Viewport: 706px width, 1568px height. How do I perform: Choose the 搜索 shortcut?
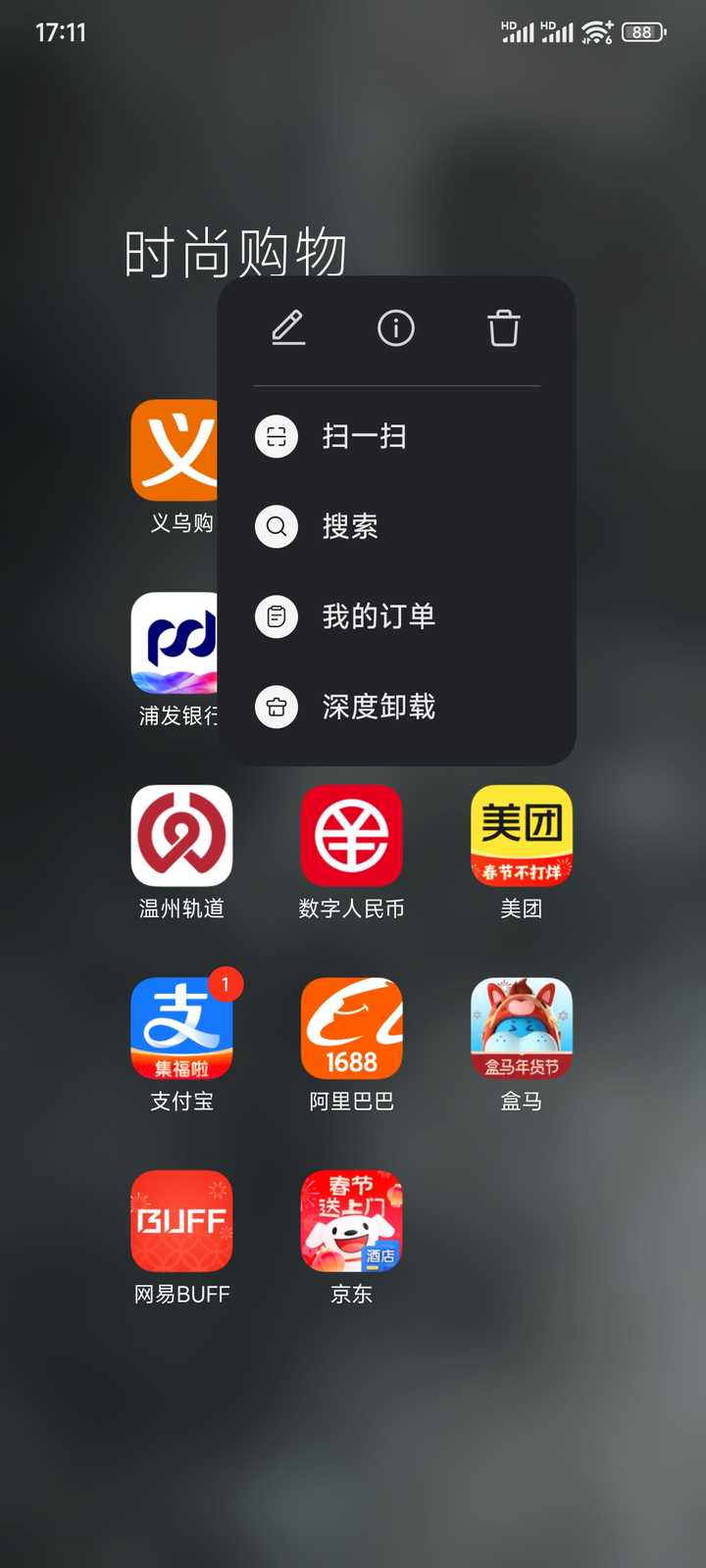pos(349,526)
